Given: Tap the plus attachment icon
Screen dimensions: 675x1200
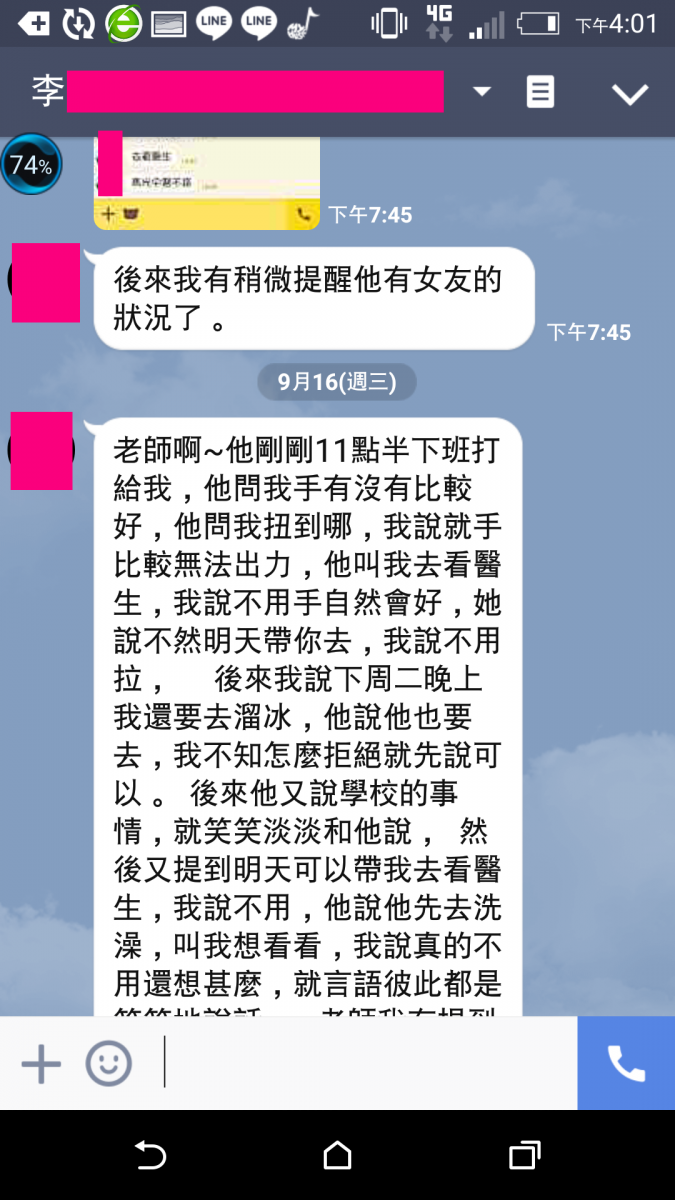Looking at the screenshot, I should pos(41,1063).
